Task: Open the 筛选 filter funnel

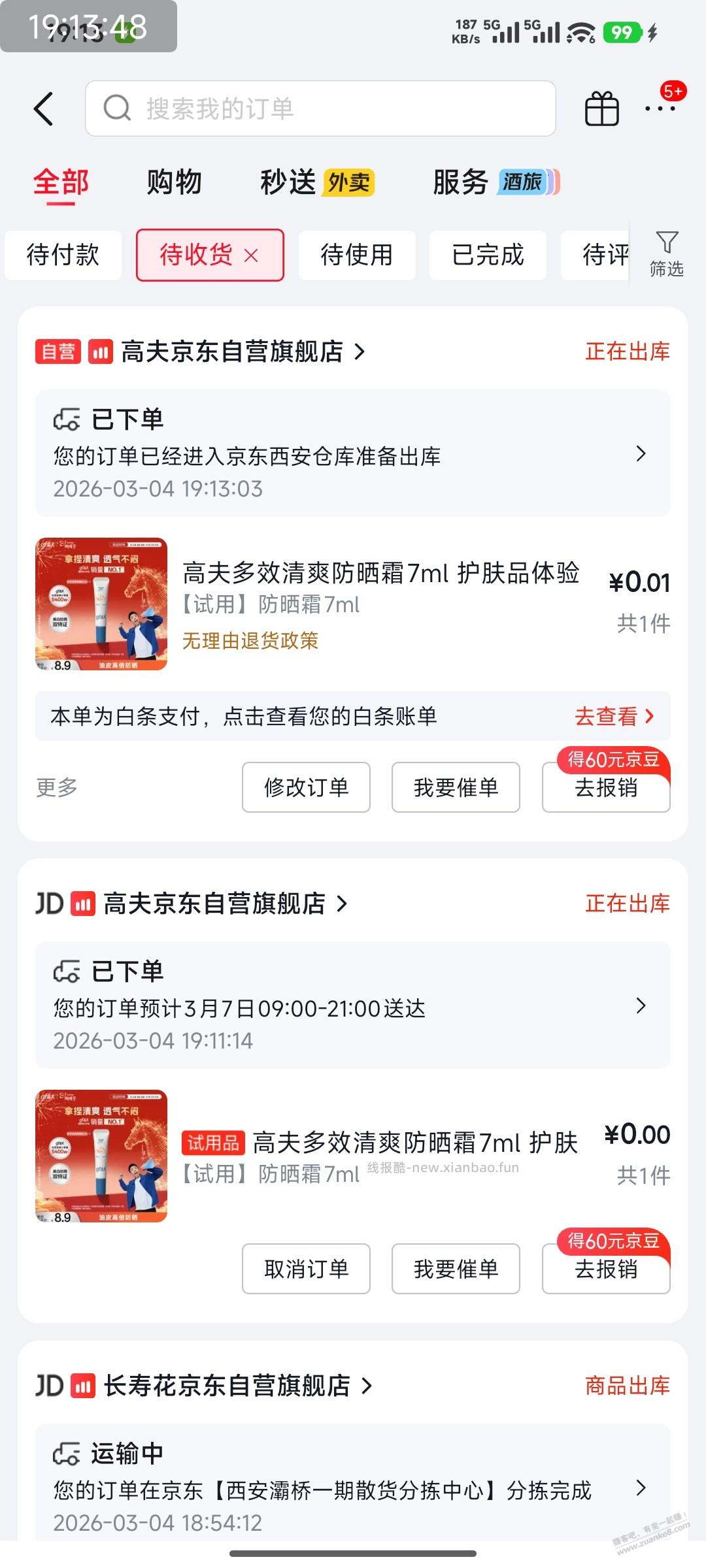Action: 666,254
